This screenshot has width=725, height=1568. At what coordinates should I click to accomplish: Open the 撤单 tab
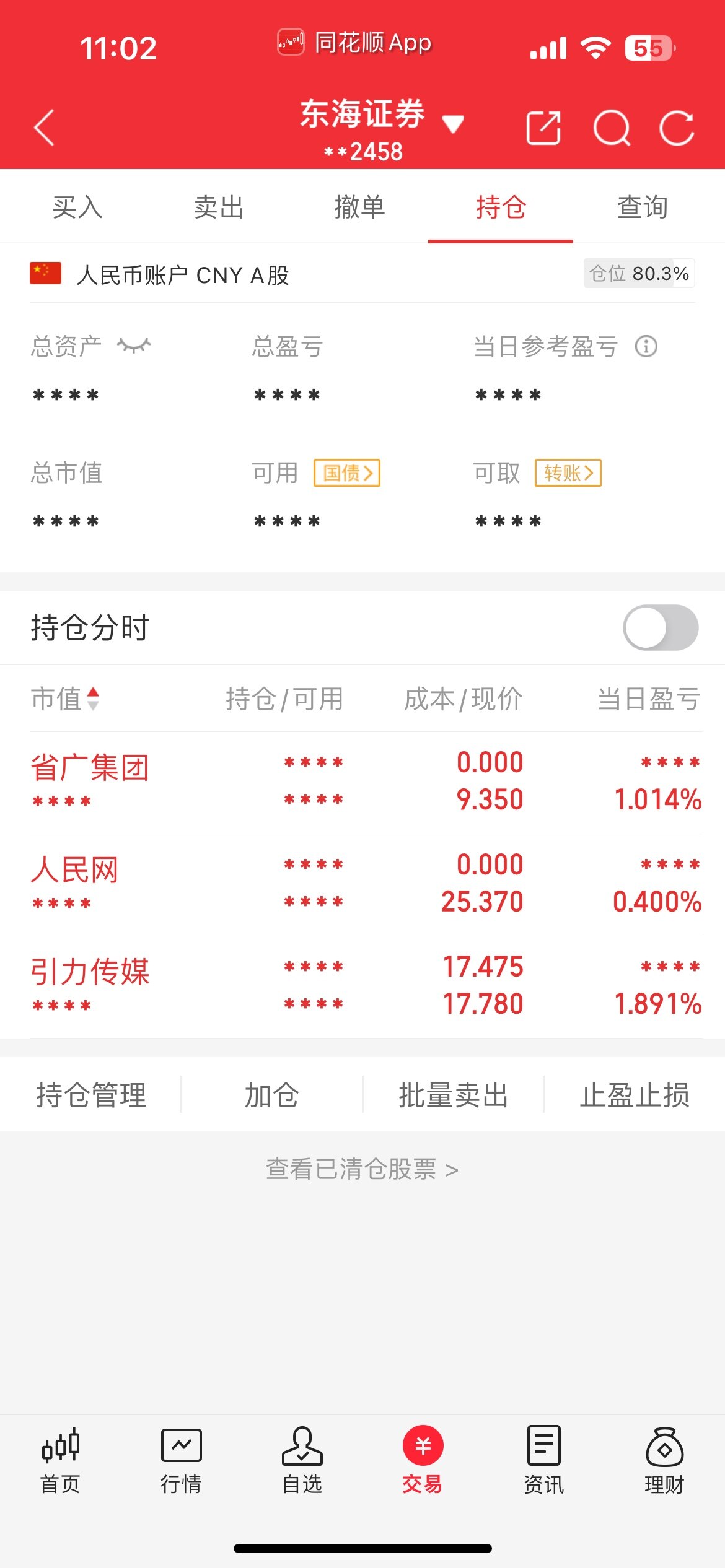coord(360,207)
